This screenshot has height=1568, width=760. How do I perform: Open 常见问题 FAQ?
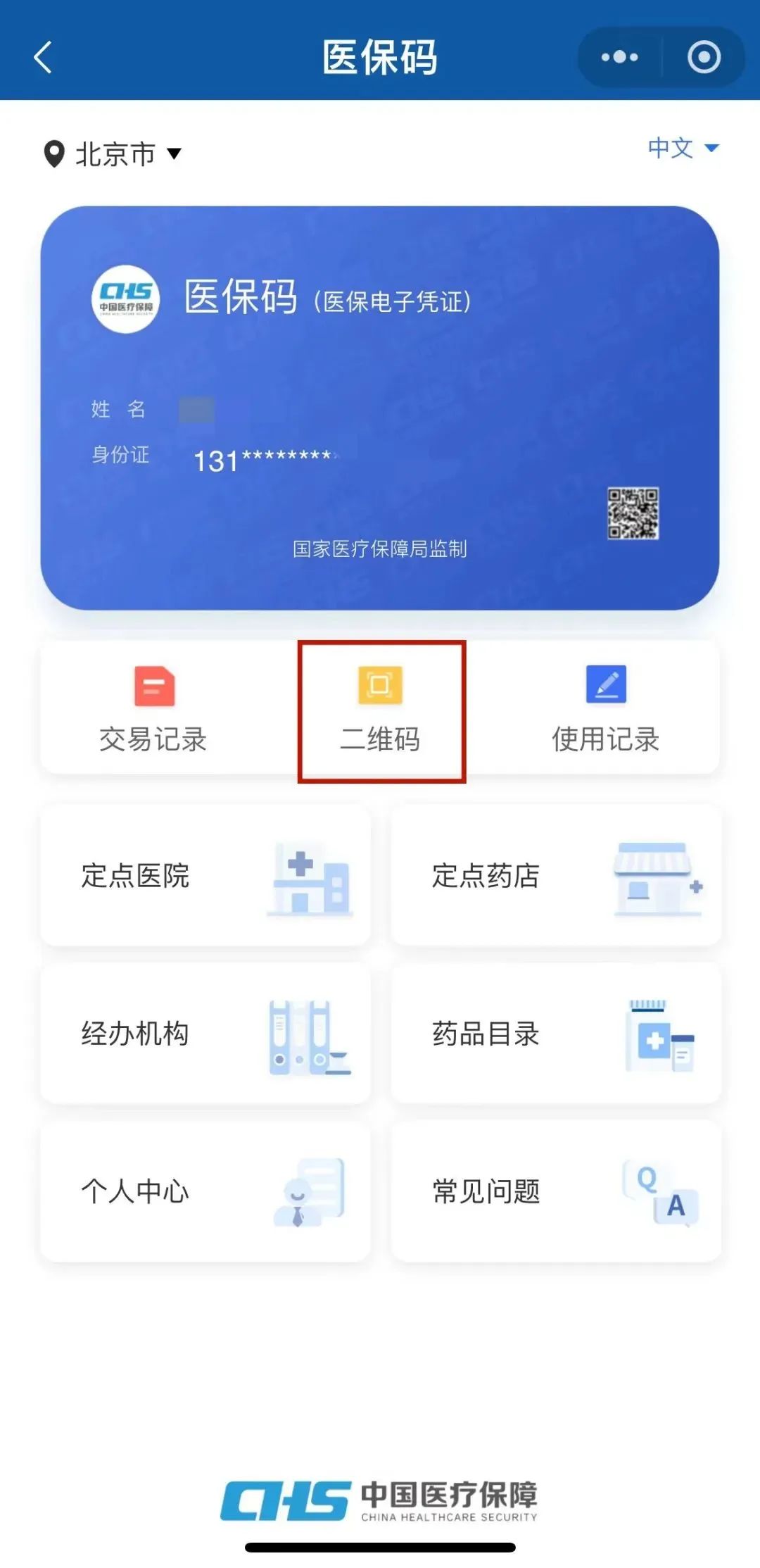pos(556,1191)
